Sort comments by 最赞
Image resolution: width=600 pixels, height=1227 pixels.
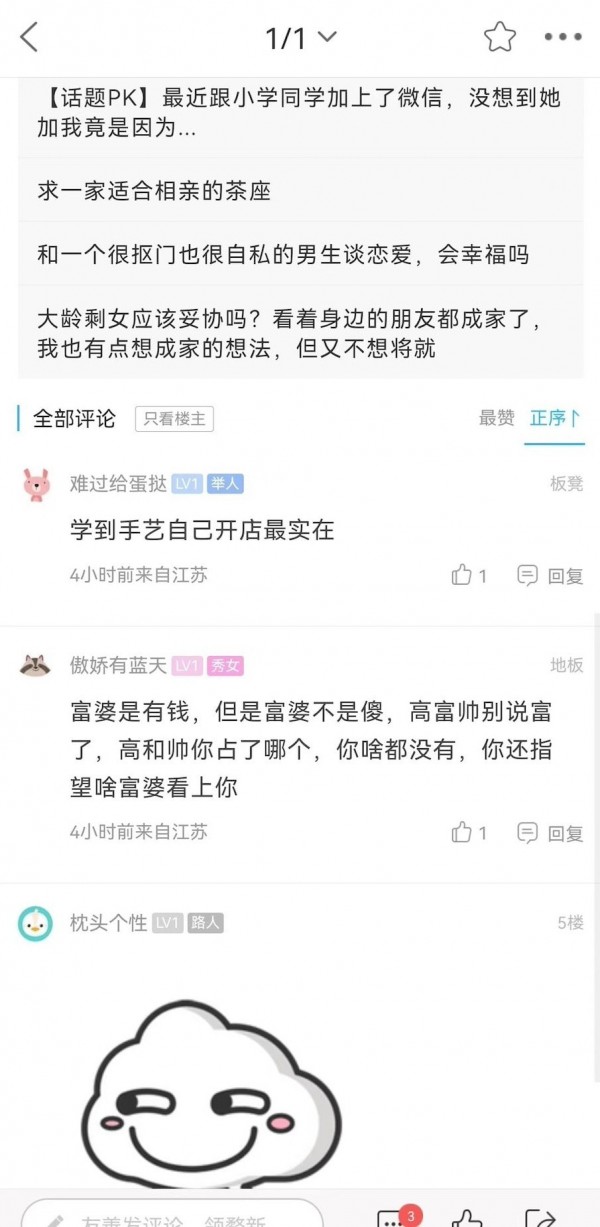[x=496, y=419]
